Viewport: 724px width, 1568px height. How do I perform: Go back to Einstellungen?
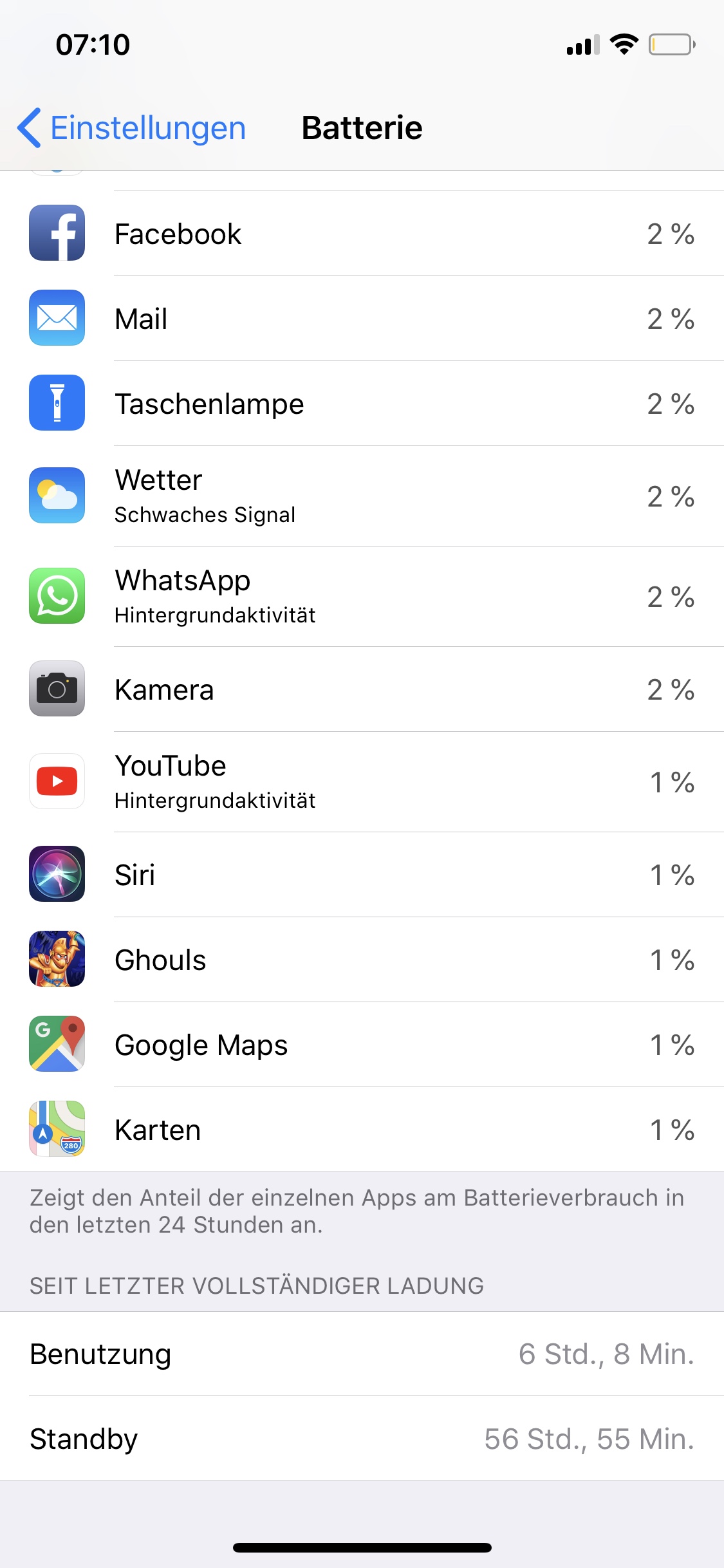[x=132, y=127]
